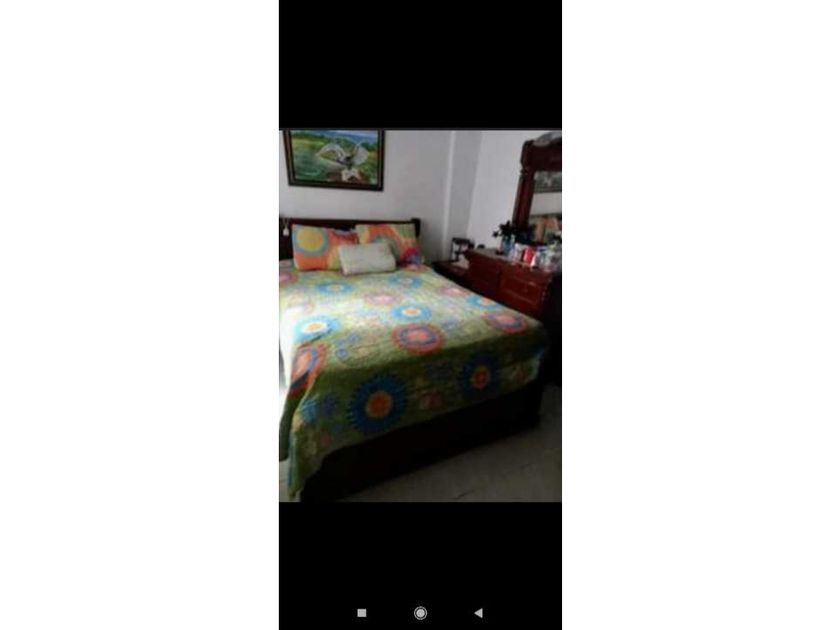Open recent apps with the square button
The width and height of the screenshot is (840, 630).
362,612
